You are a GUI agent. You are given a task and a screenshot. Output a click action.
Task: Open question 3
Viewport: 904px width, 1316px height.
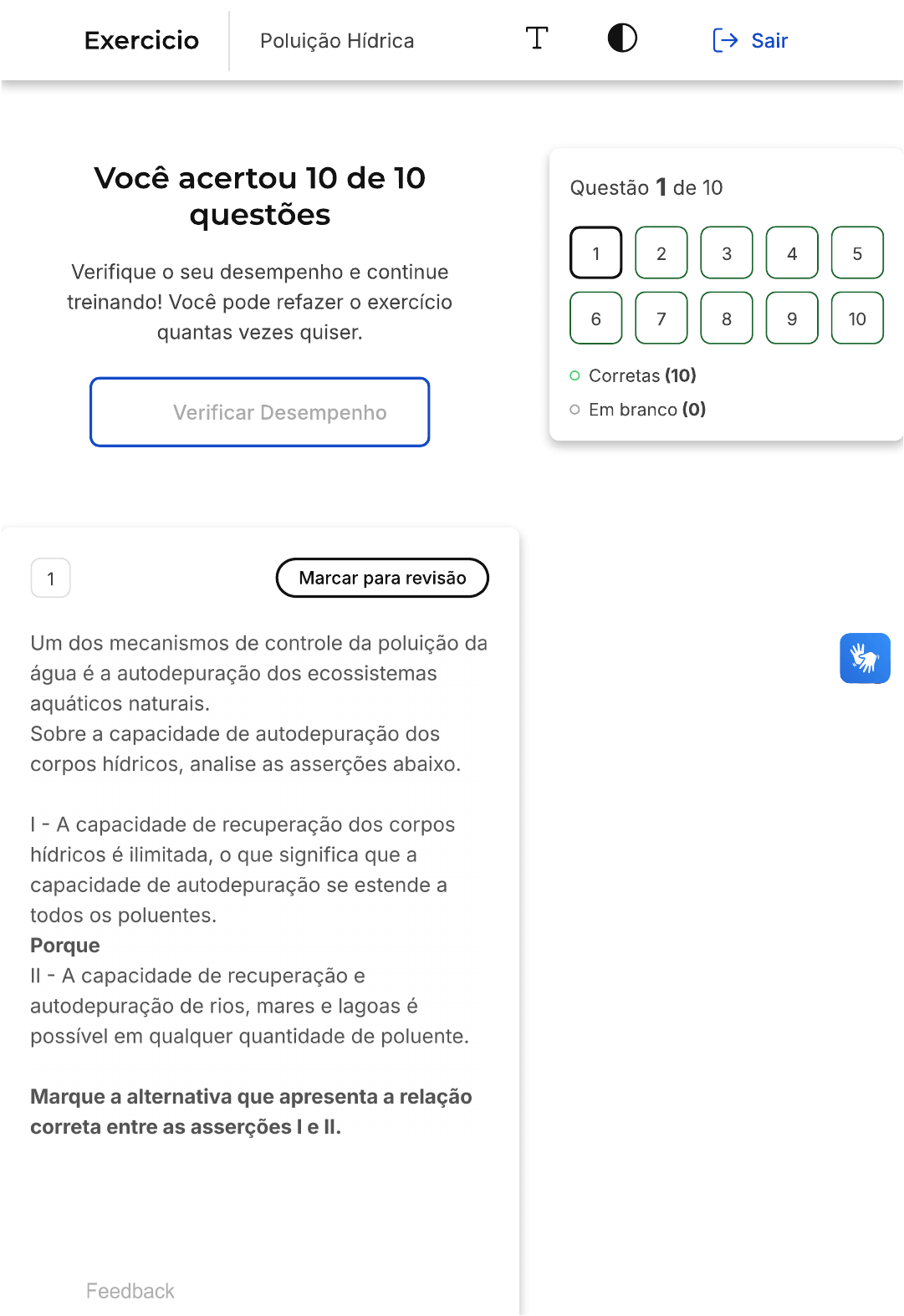(x=727, y=252)
